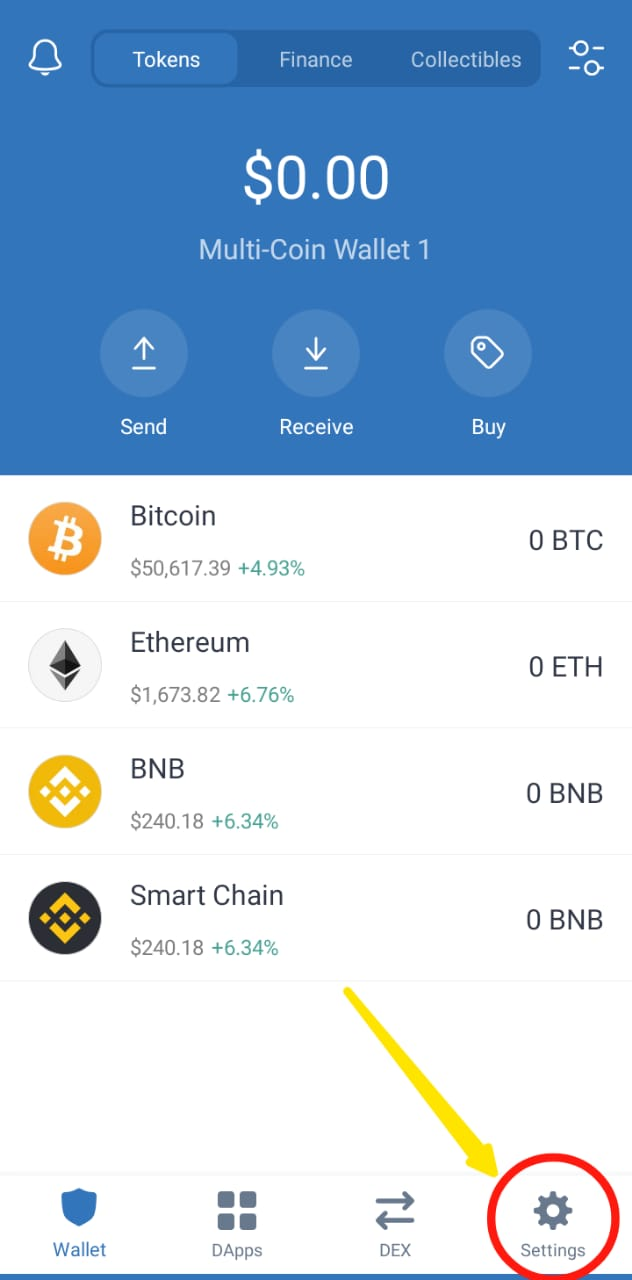Viewport: 632px width, 1280px height.
Task: Switch to the DEX tab
Action: pos(395,1223)
